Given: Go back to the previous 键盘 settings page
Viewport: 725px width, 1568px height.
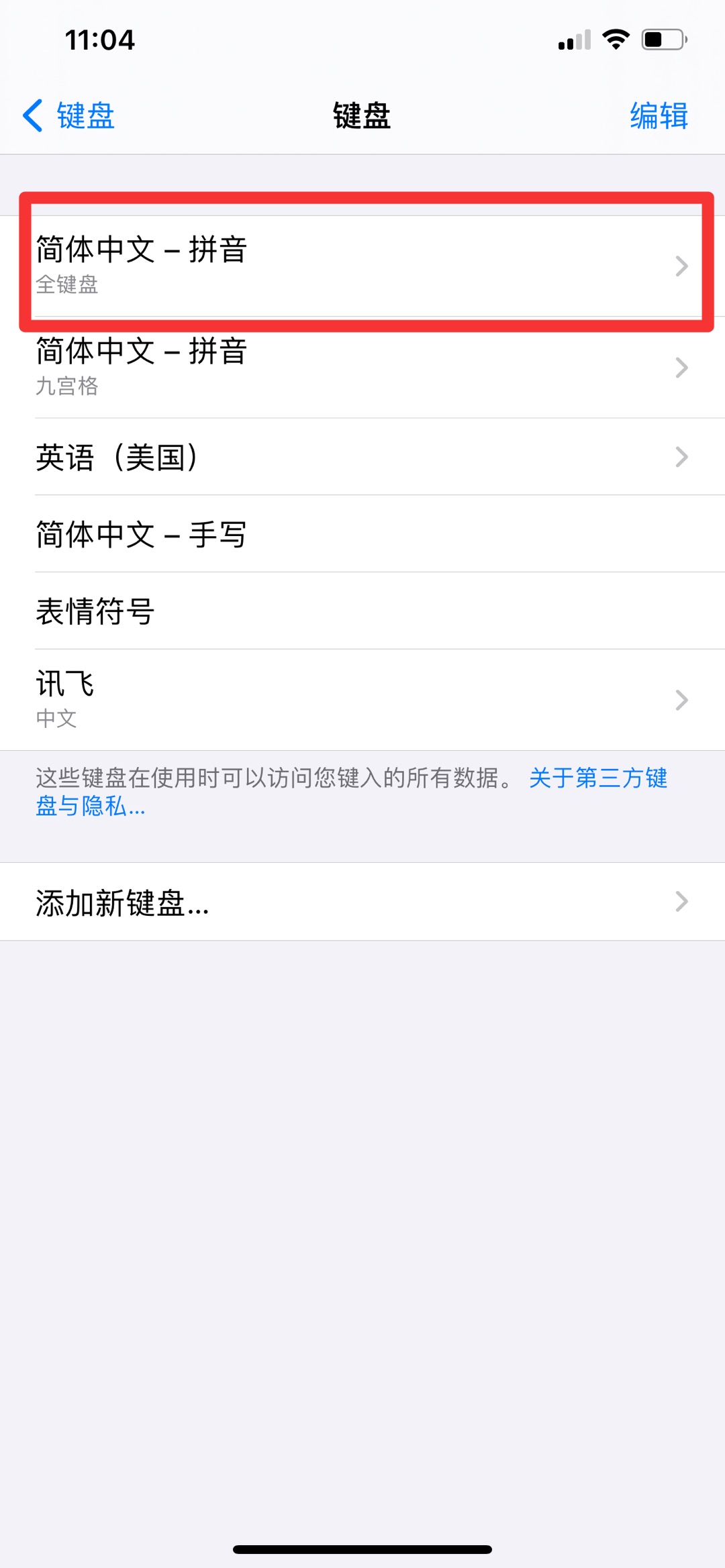Looking at the screenshot, I should pyautogui.click(x=69, y=115).
